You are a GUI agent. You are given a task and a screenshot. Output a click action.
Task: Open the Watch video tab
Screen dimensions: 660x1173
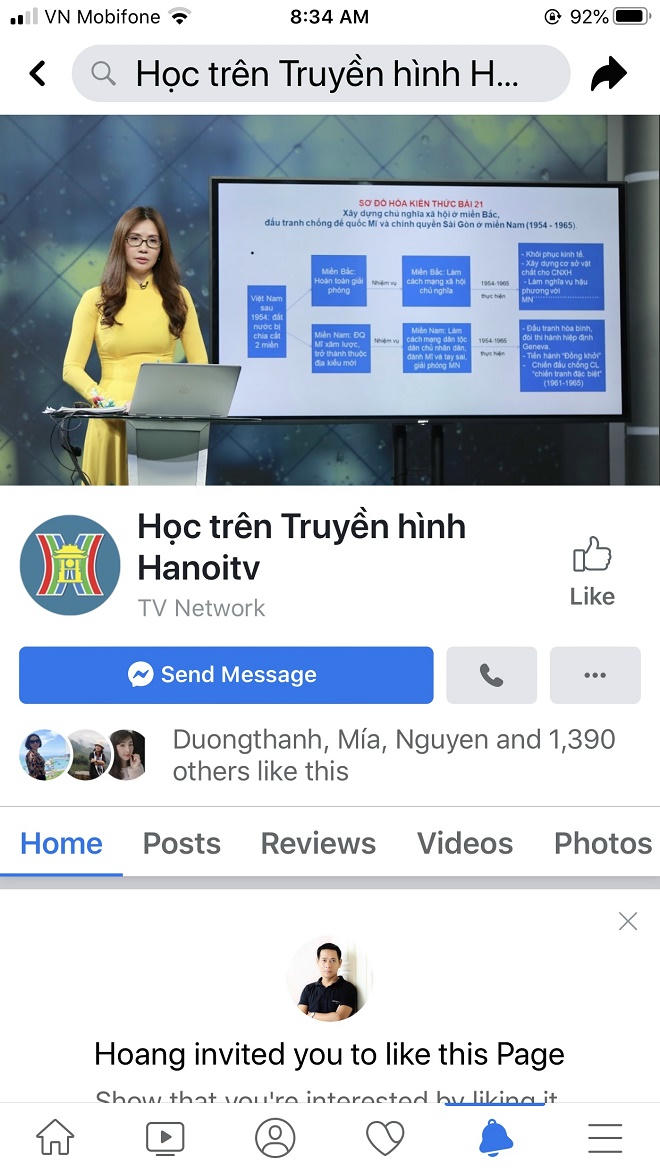click(x=165, y=1137)
